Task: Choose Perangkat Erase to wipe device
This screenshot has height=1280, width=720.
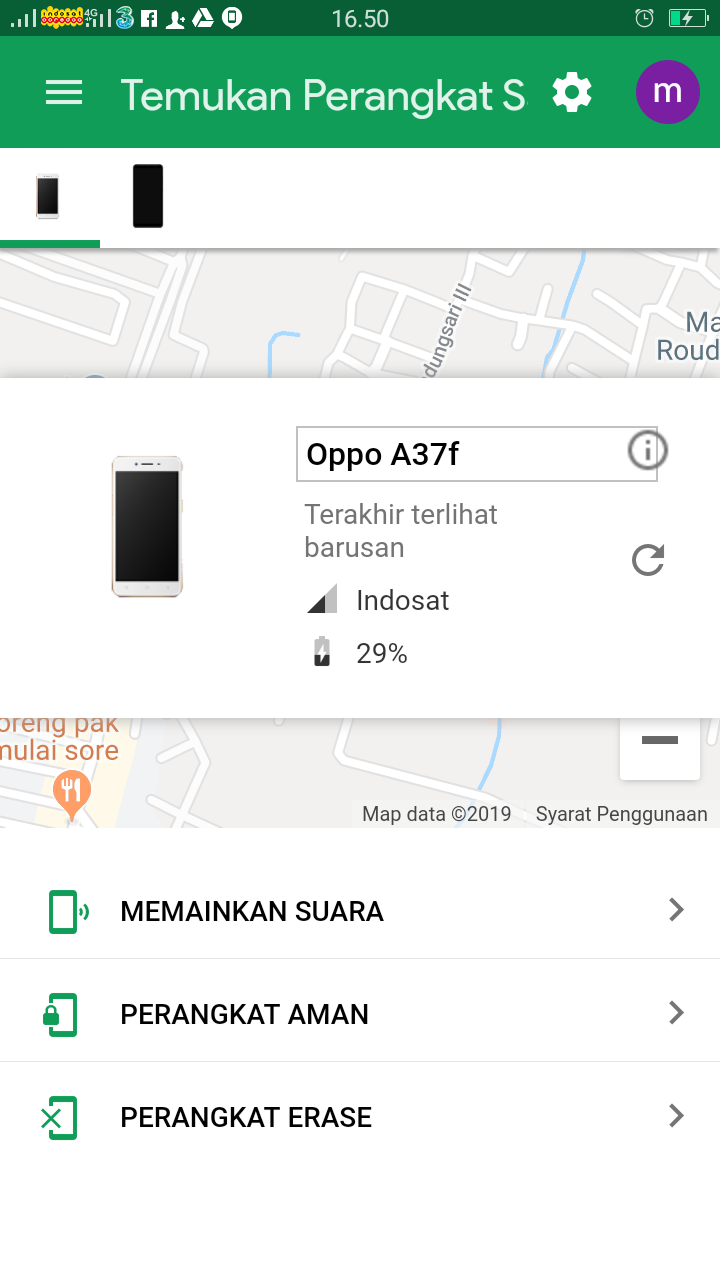Action: click(360, 1116)
